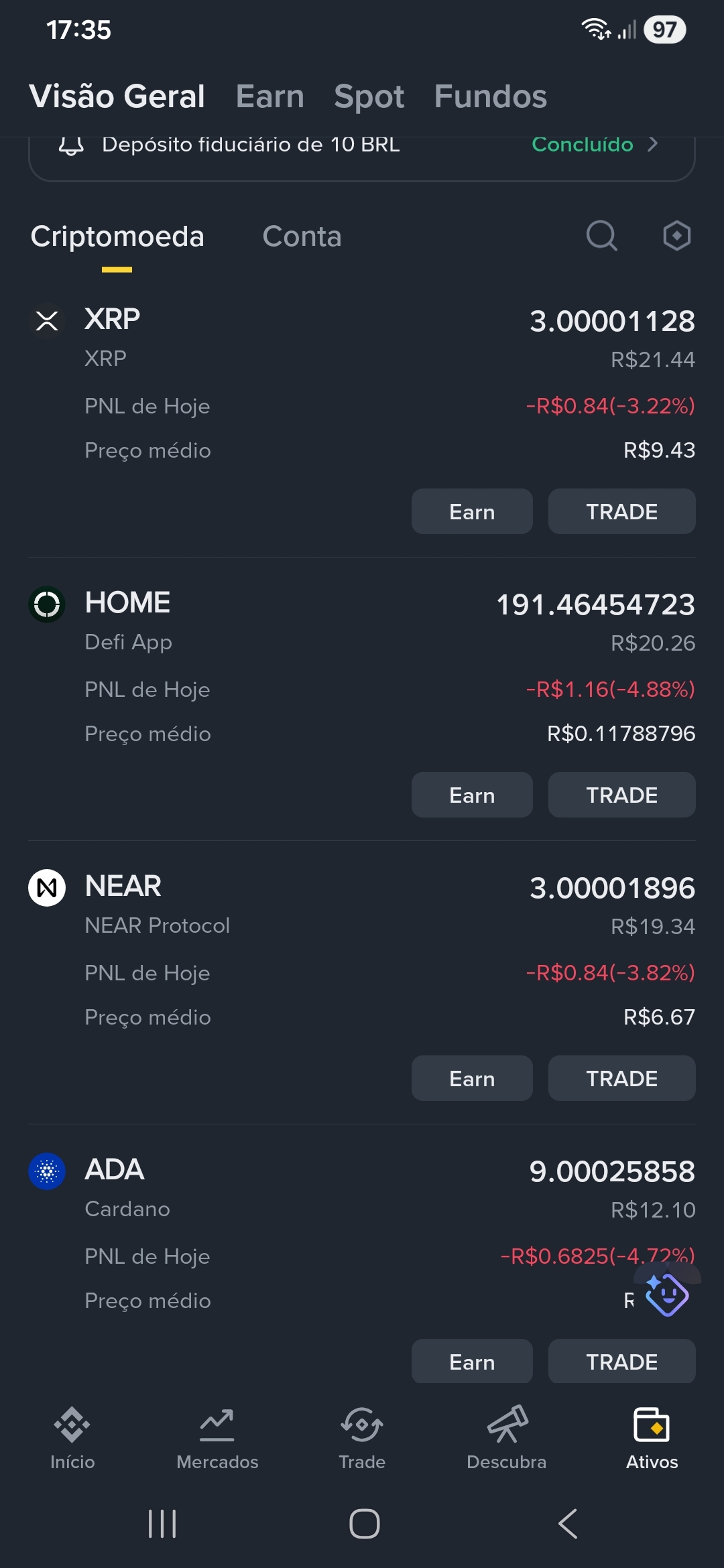Open the completed BRL deposit notification
The height and width of the screenshot is (1568, 724).
click(362, 149)
